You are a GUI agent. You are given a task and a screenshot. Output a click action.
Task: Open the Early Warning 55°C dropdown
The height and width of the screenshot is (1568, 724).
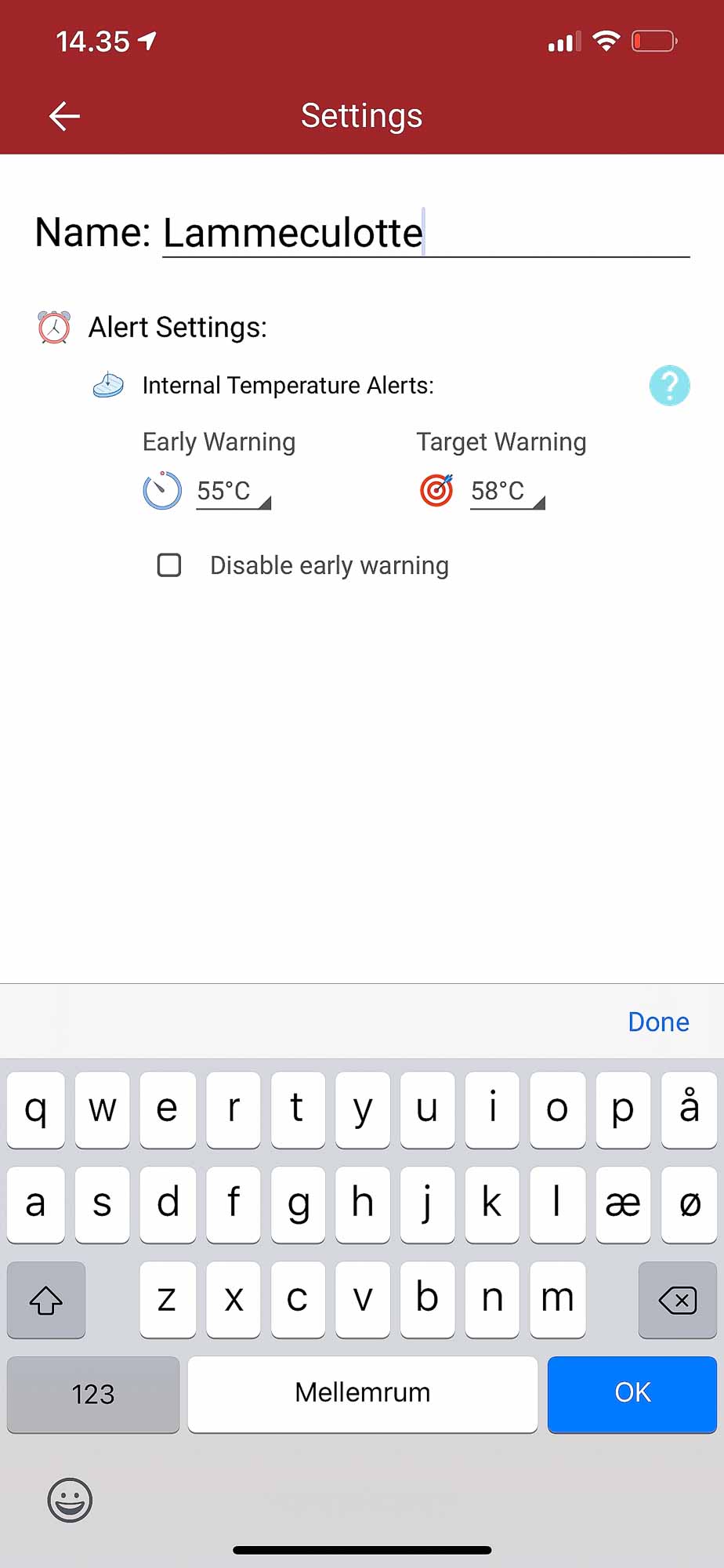tap(233, 492)
